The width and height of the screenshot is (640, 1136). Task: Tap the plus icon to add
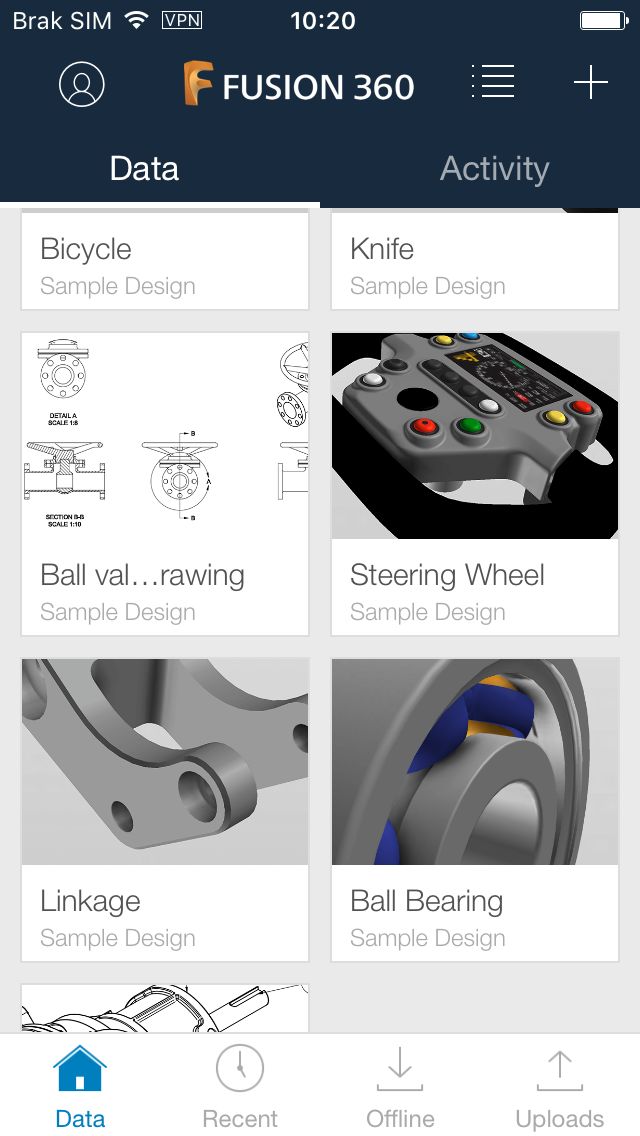click(x=591, y=82)
